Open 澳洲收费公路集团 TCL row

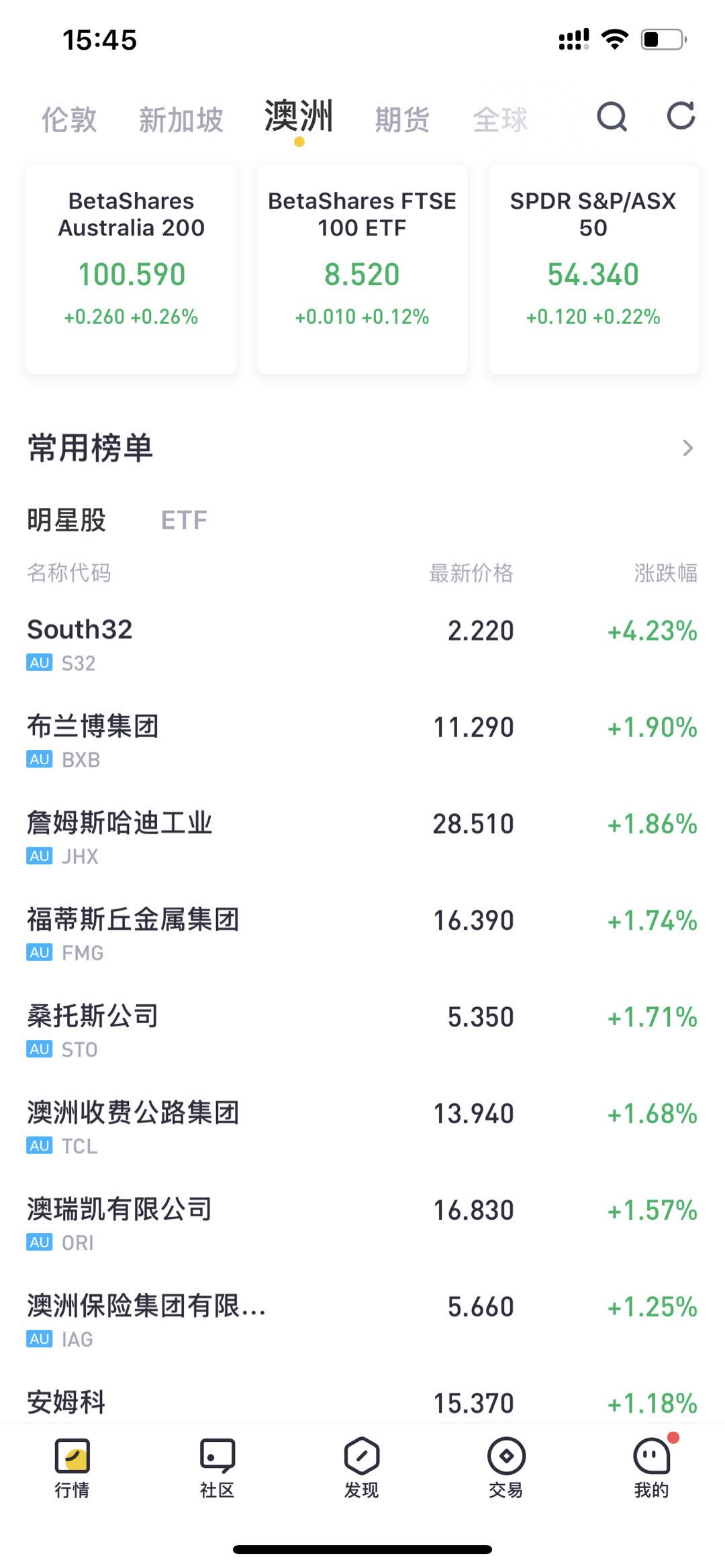[x=362, y=1127]
